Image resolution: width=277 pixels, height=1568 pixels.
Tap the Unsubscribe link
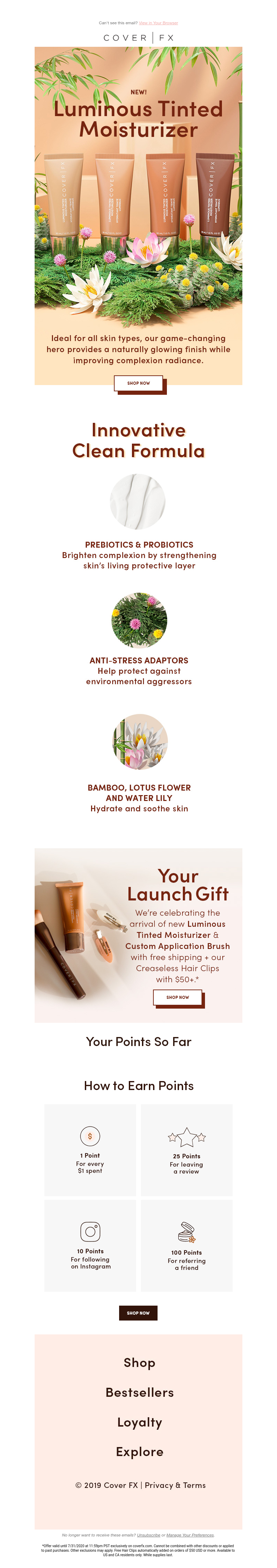tap(148, 1534)
